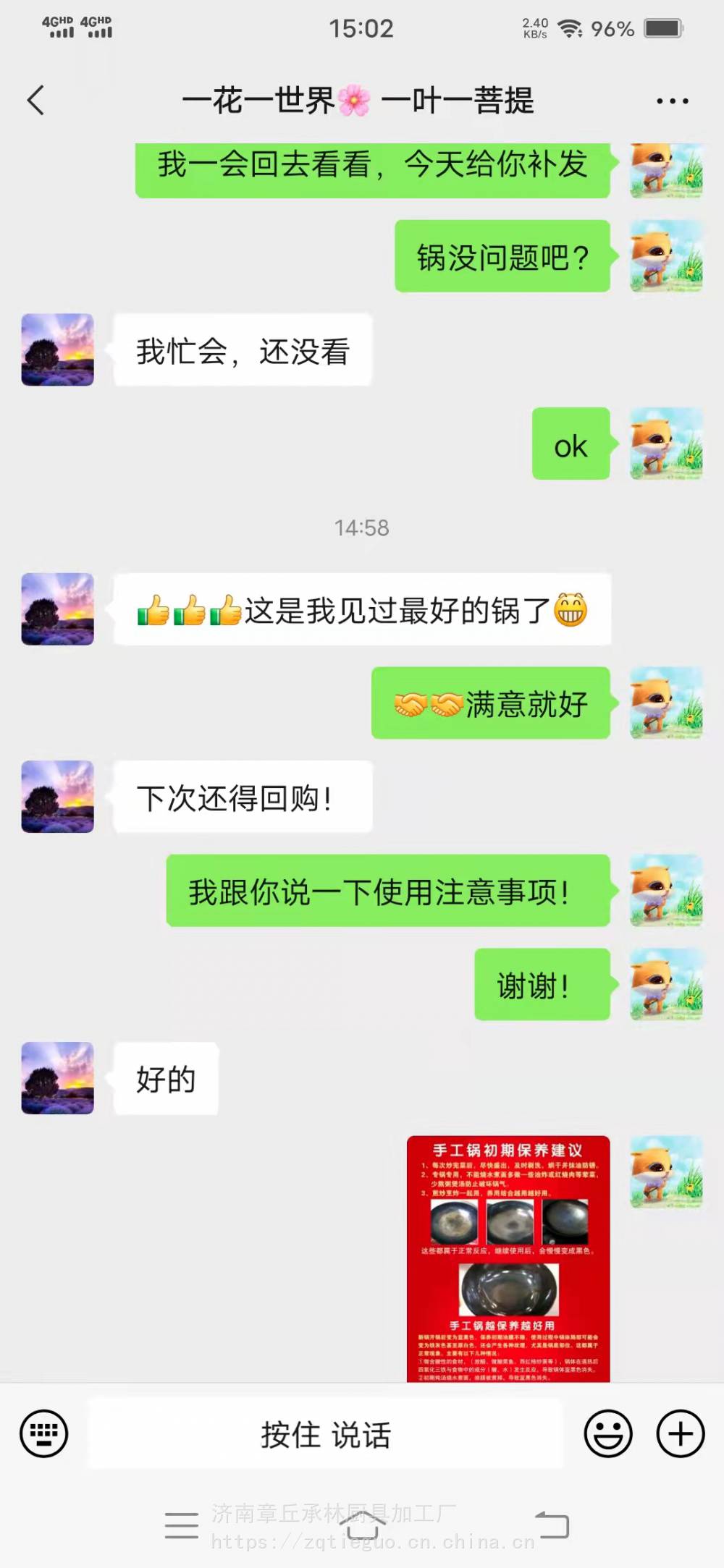Open the 手工锅初期保养建议 picture message
Viewport: 724px width, 1568px height.
[x=508, y=1258]
